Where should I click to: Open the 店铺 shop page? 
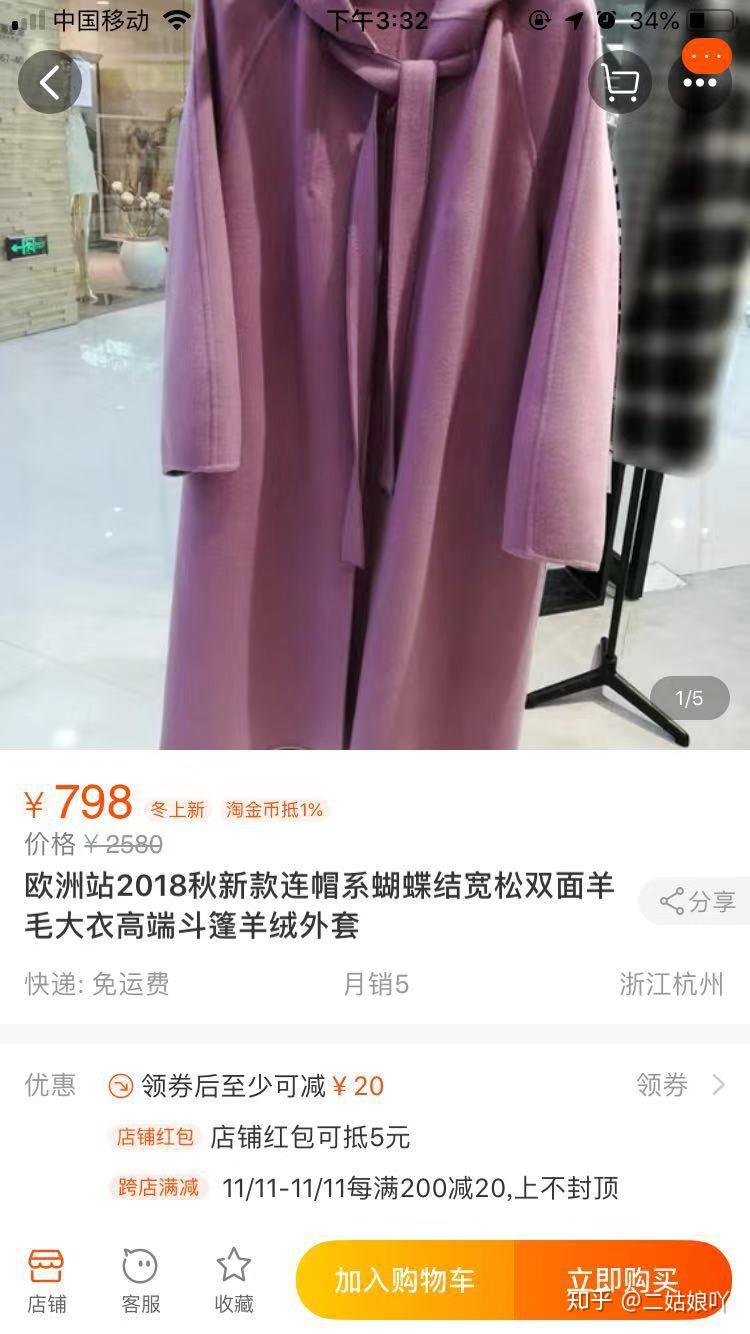click(46, 1281)
